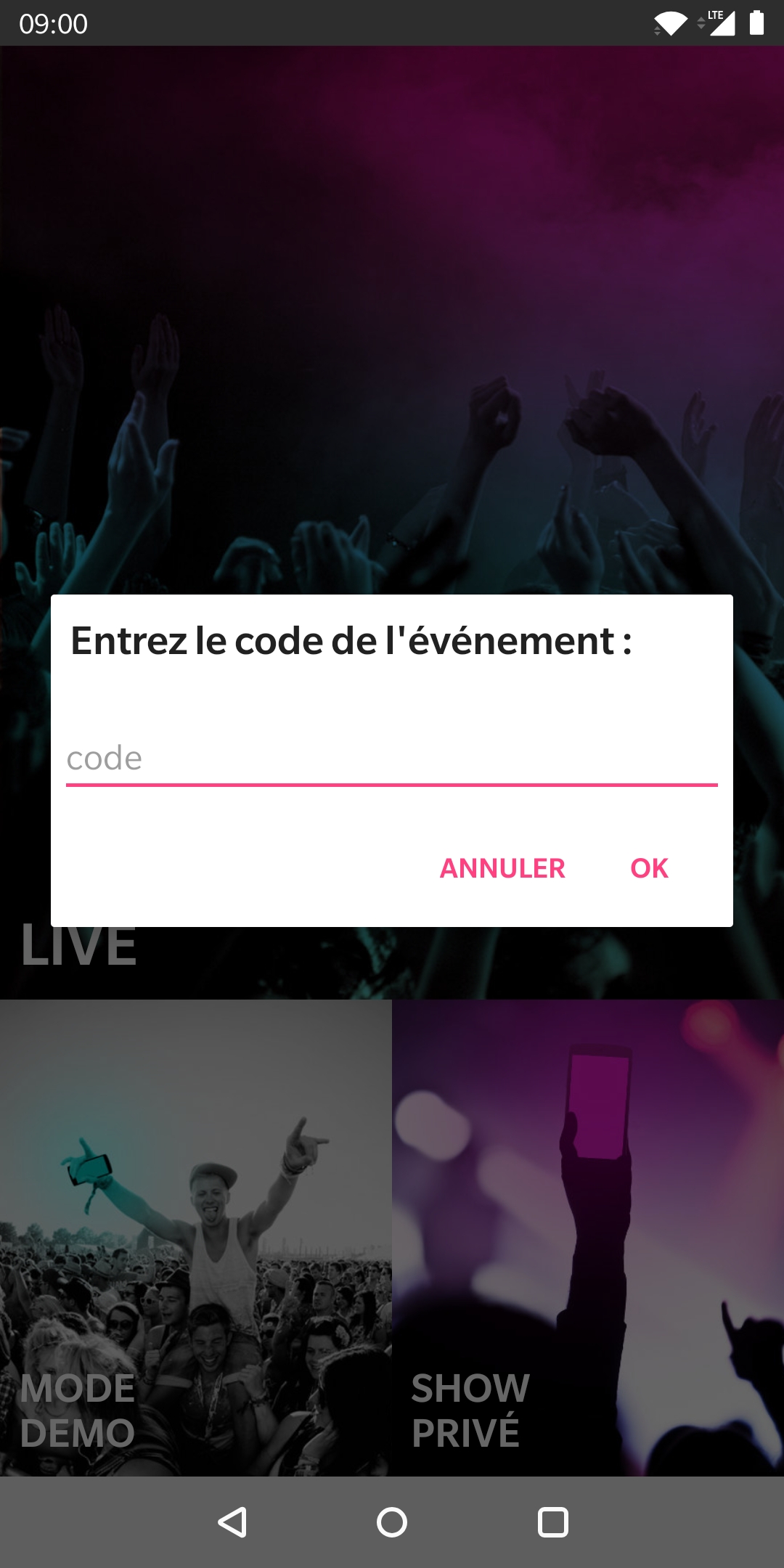Return to the home screen
The width and height of the screenshot is (784, 1568).
pos(392,1522)
